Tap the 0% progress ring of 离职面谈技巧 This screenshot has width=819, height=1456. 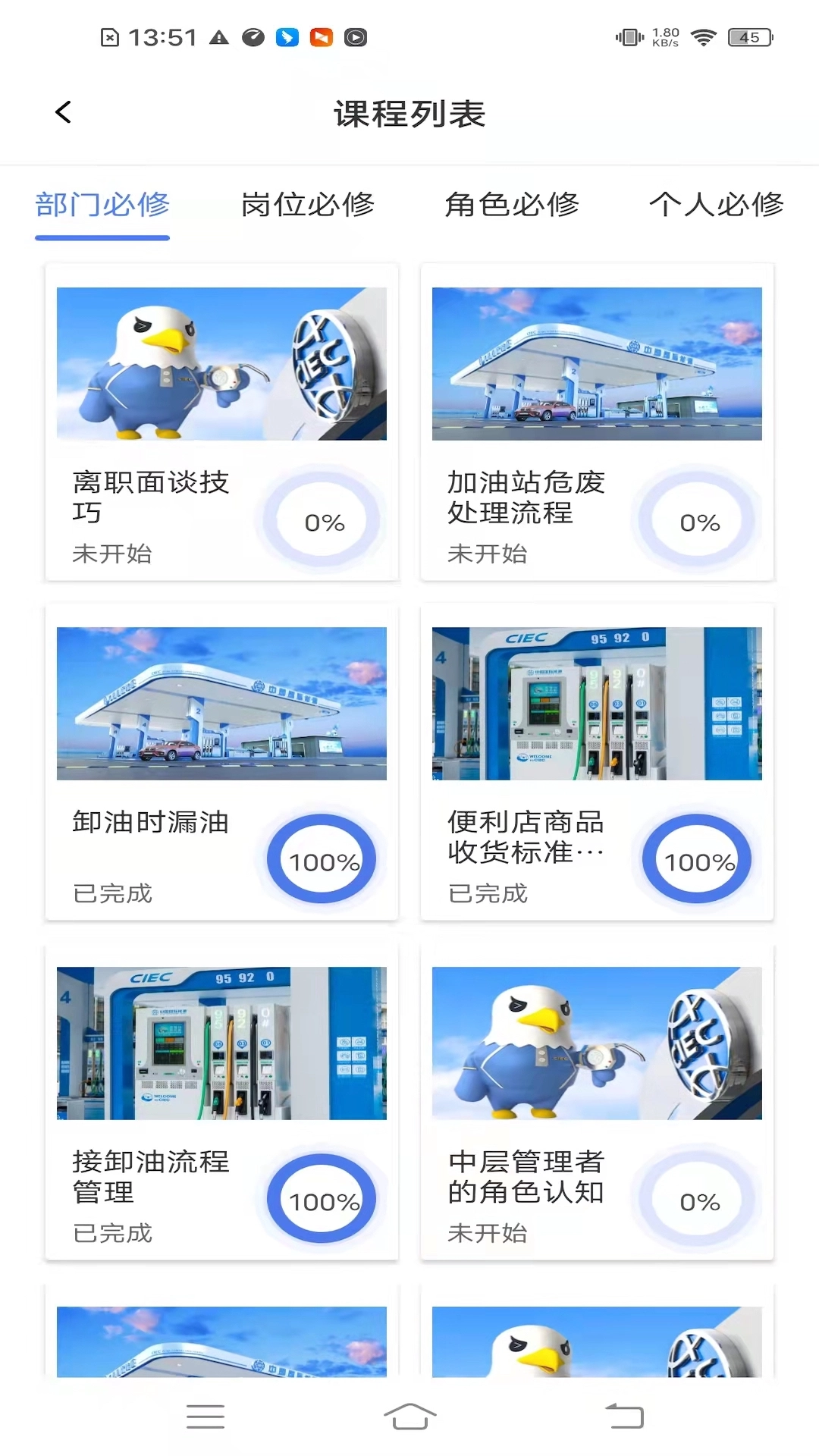321,520
